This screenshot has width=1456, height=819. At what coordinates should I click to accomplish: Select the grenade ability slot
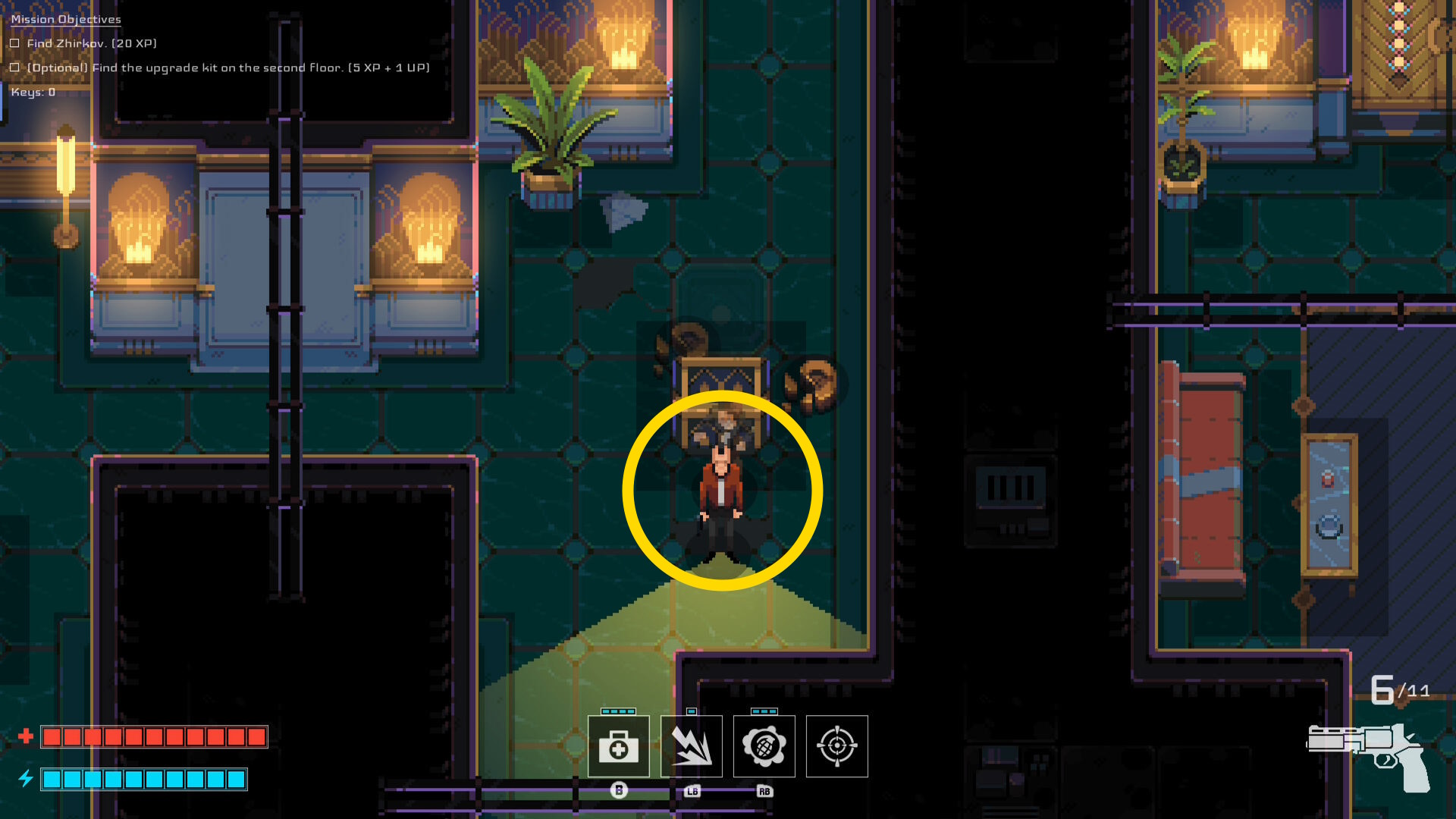point(764,746)
